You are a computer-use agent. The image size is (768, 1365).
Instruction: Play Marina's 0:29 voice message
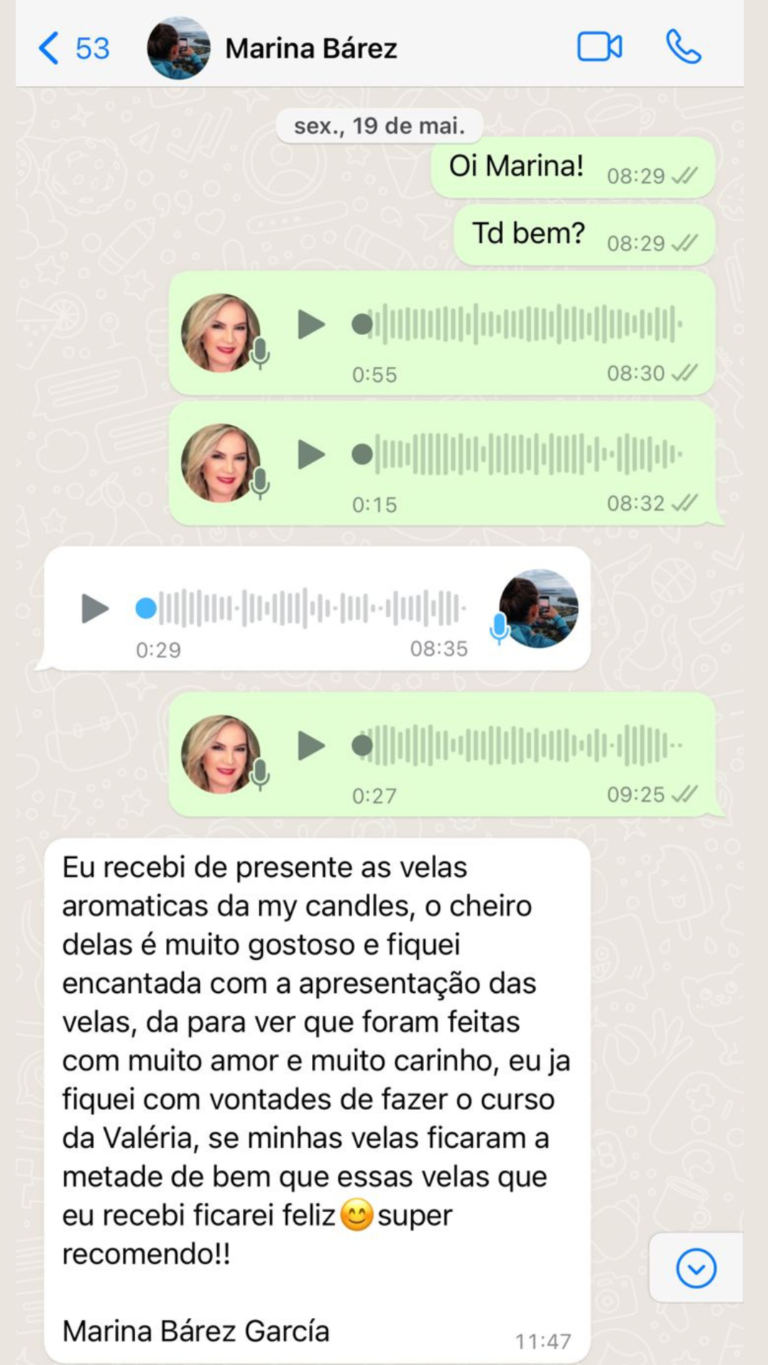(x=95, y=608)
